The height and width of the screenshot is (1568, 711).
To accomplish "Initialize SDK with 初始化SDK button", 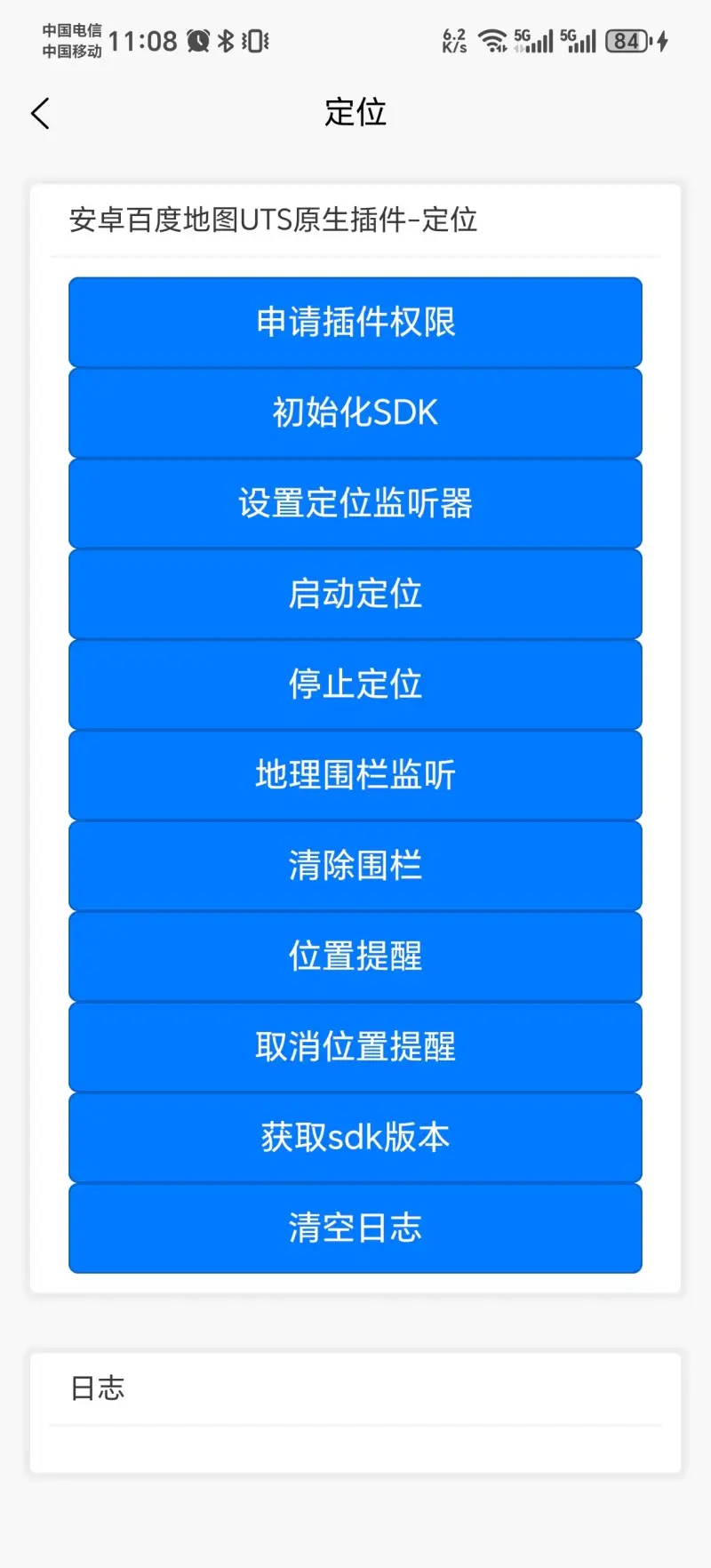I will click(355, 412).
